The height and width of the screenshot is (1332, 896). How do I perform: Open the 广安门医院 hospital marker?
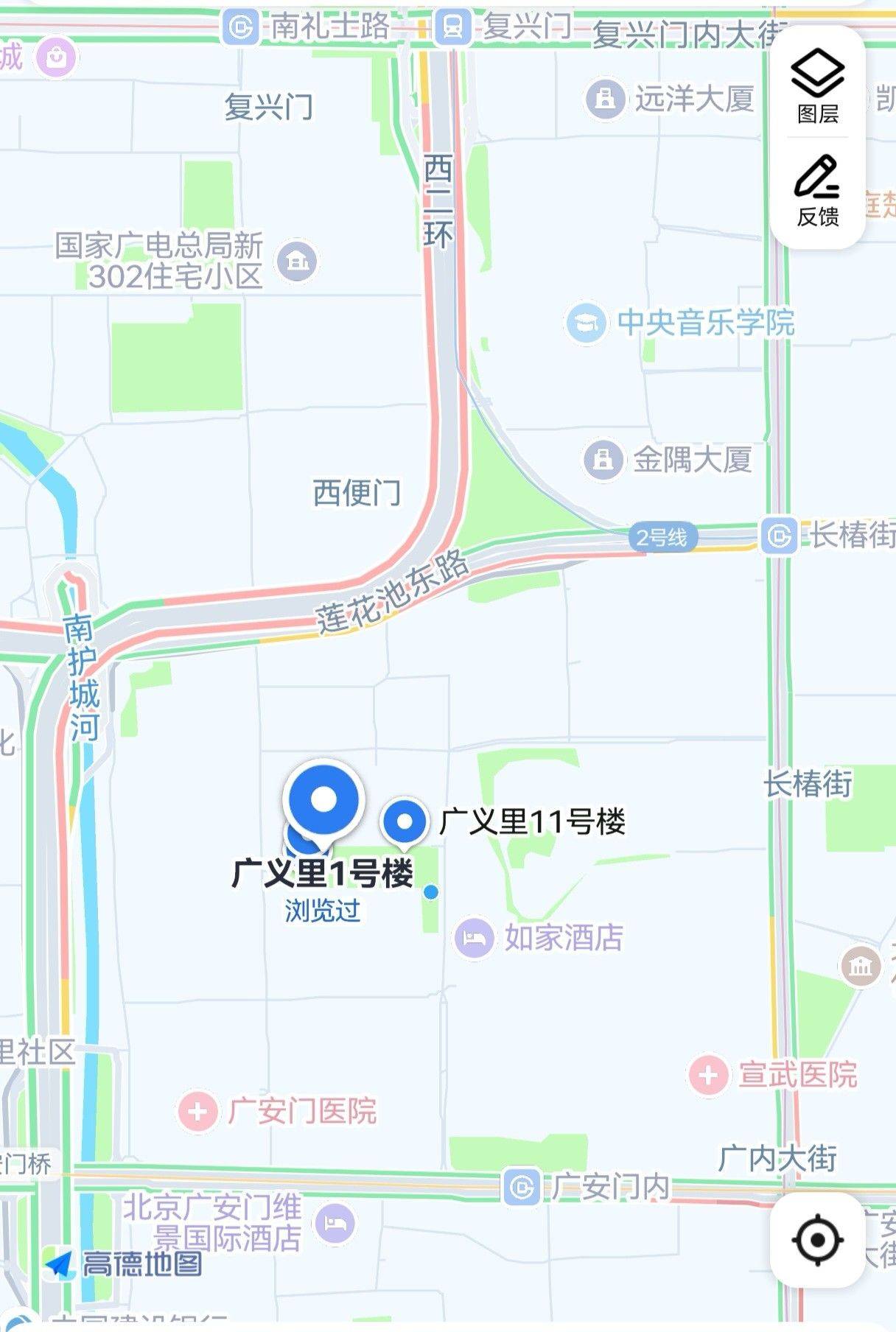pos(197,1111)
